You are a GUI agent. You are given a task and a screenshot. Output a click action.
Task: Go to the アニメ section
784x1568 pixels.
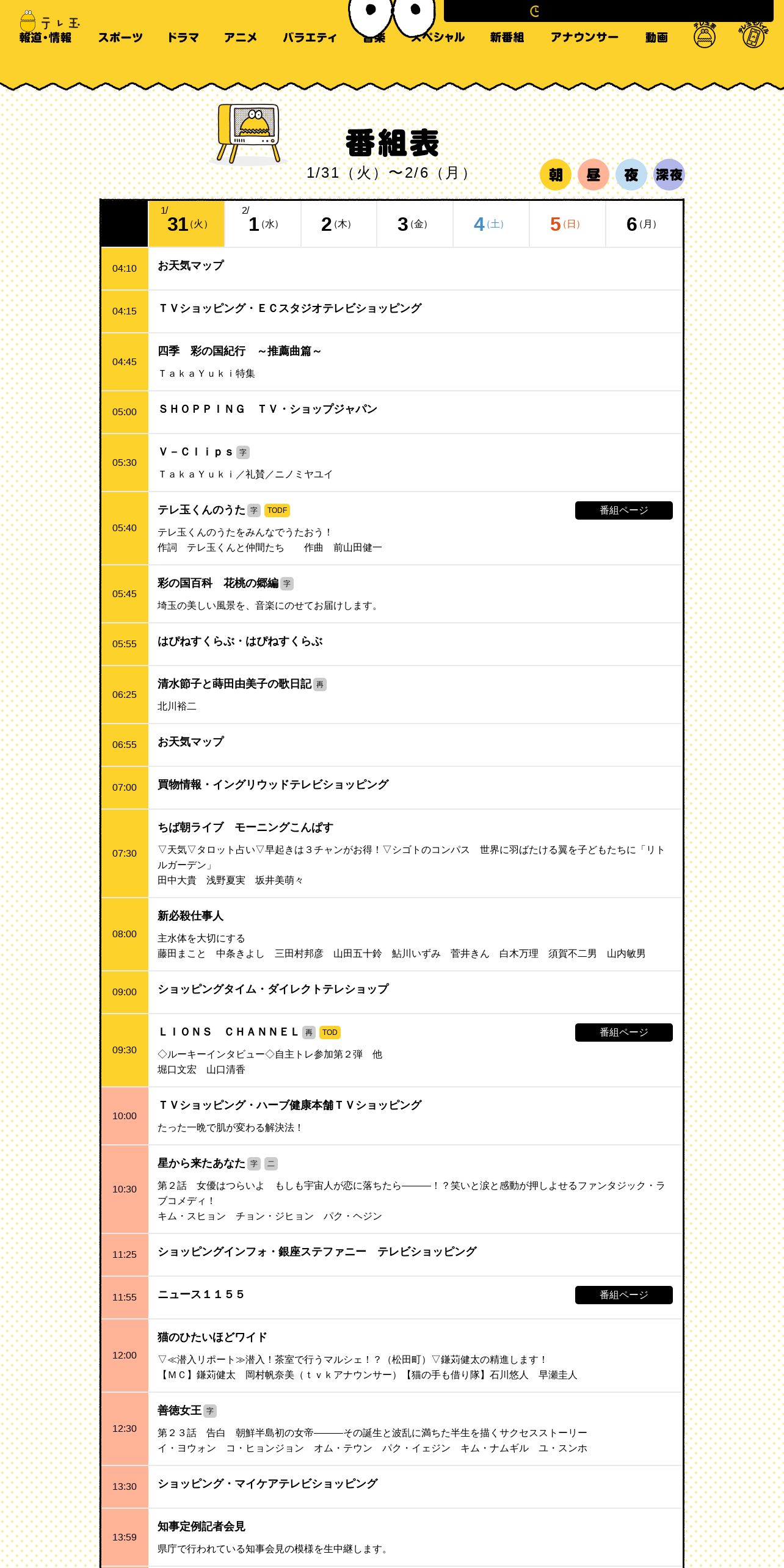(x=240, y=37)
